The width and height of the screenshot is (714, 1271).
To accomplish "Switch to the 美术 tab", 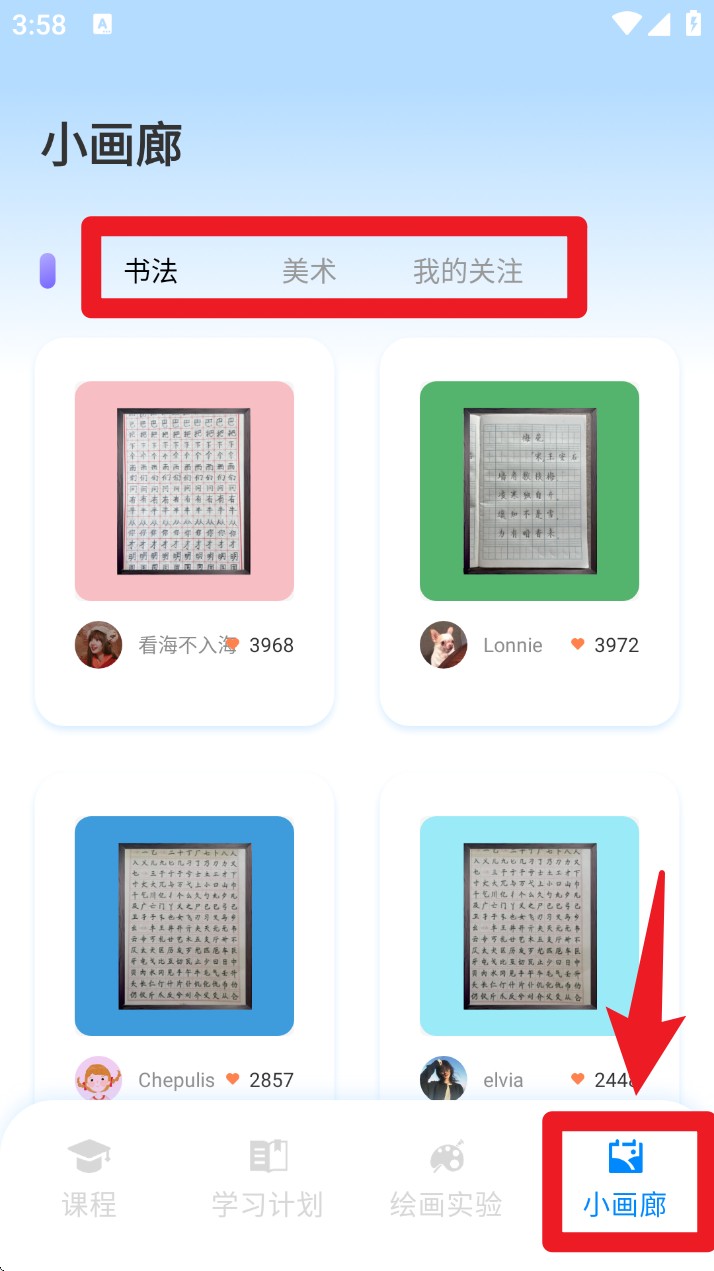I will [x=308, y=271].
